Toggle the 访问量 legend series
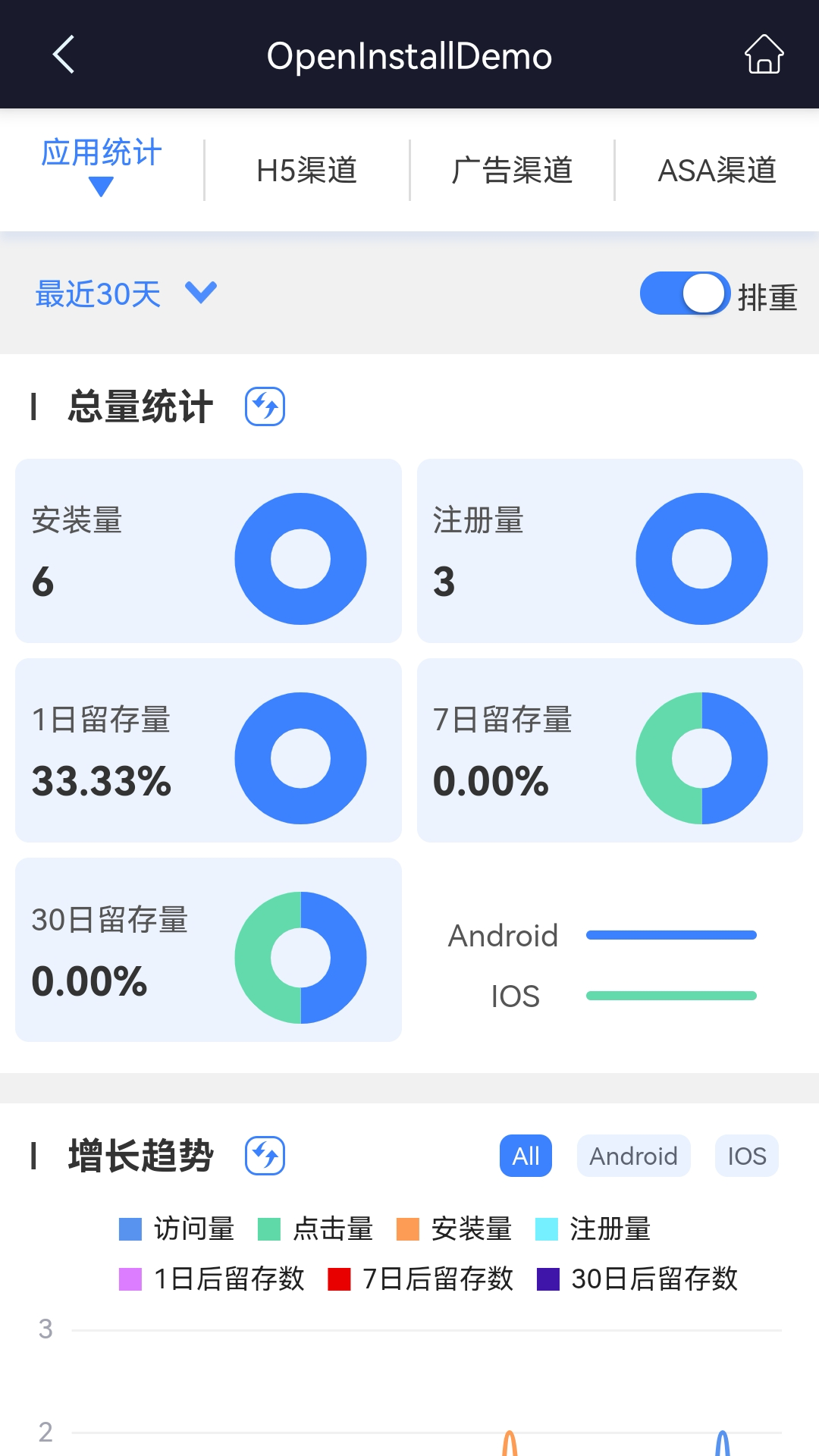The height and width of the screenshot is (1456, 819). pyautogui.click(x=177, y=1228)
